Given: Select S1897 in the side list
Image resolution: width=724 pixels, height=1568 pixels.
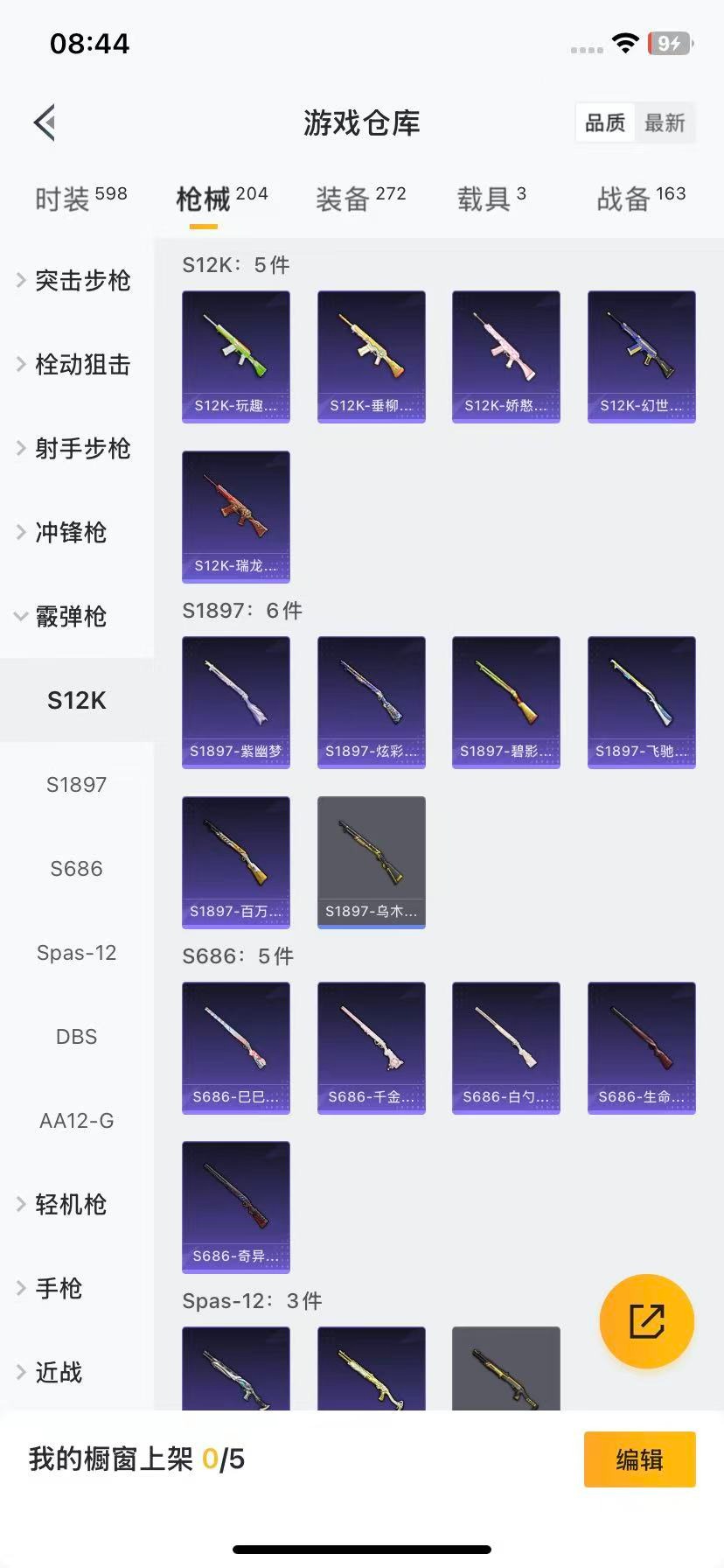Looking at the screenshot, I should coord(76,785).
